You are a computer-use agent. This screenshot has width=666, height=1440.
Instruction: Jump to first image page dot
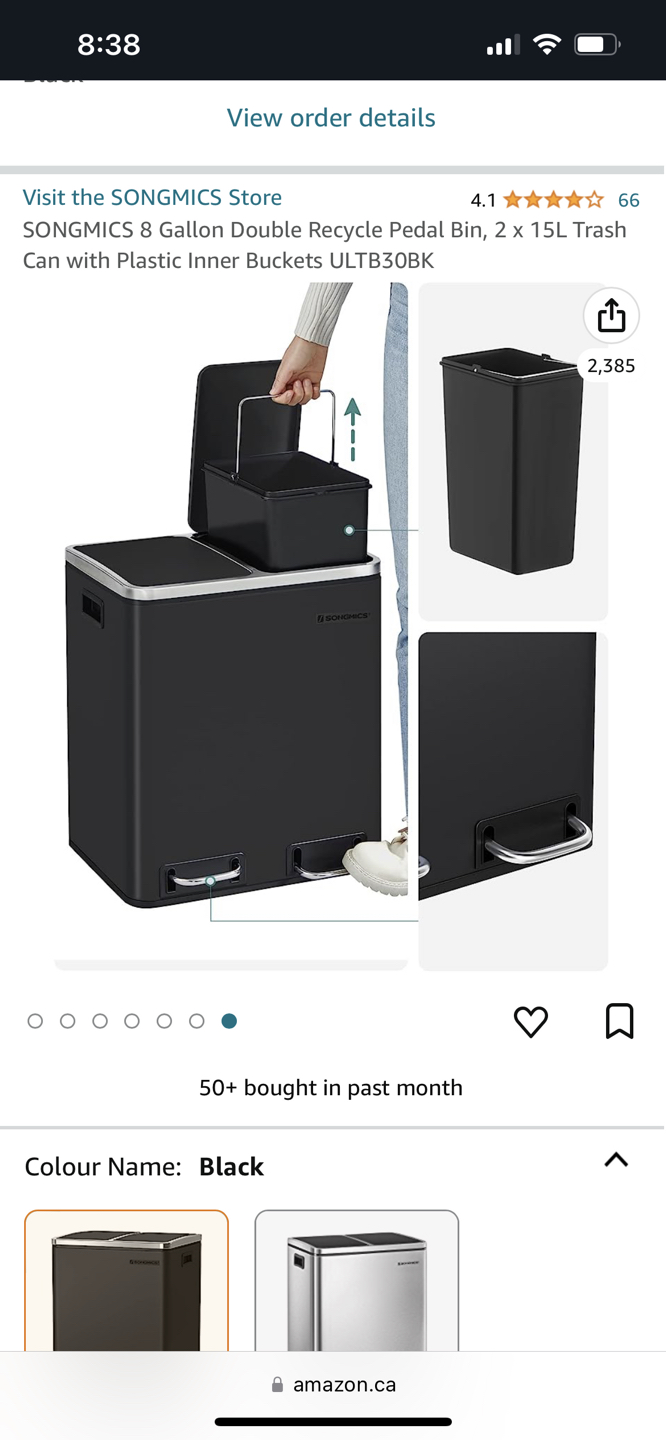[x=36, y=1021]
